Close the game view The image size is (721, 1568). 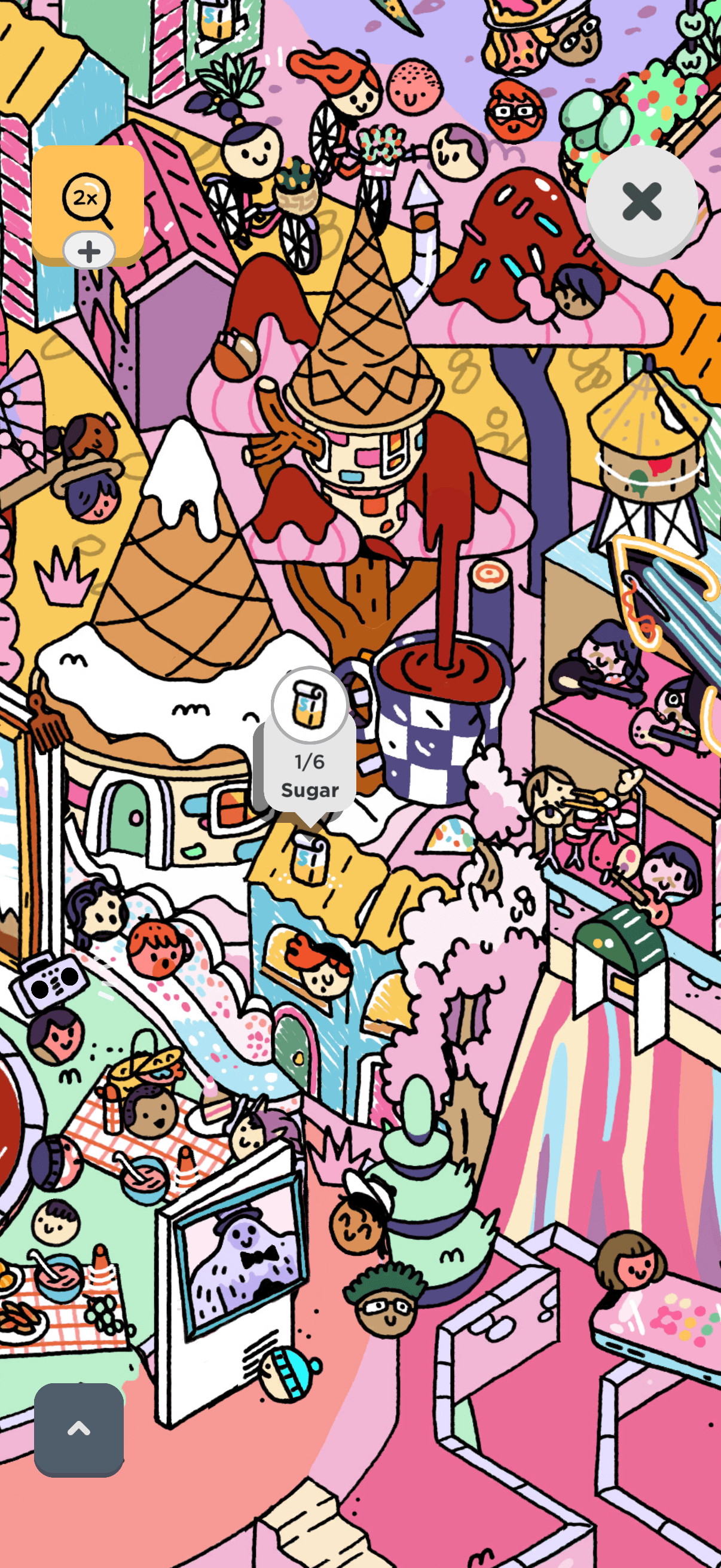pyautogui.click(x=641, y=202)
